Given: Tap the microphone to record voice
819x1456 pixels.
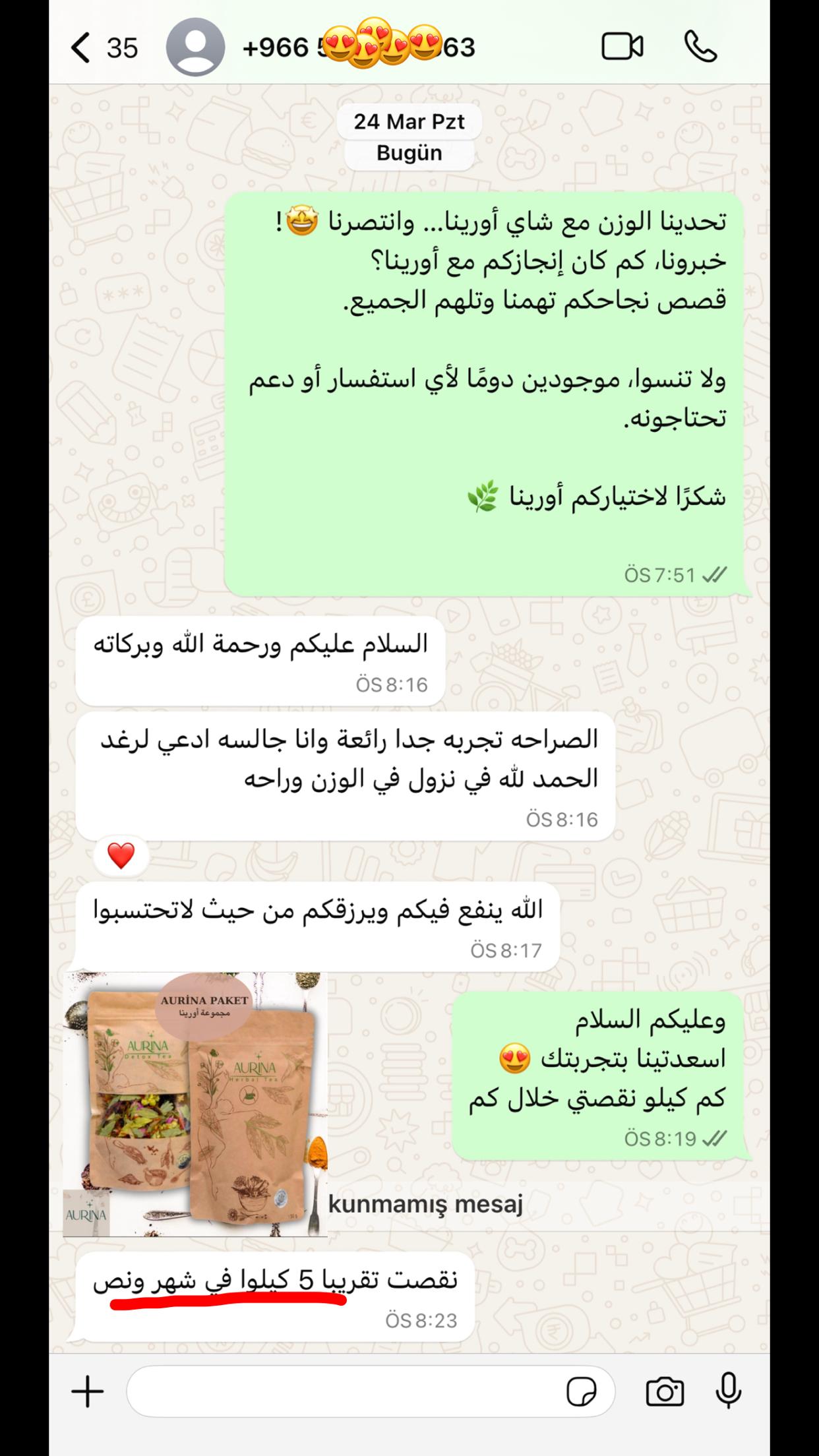Looking at the screenshot, I should pos(729,1390).
